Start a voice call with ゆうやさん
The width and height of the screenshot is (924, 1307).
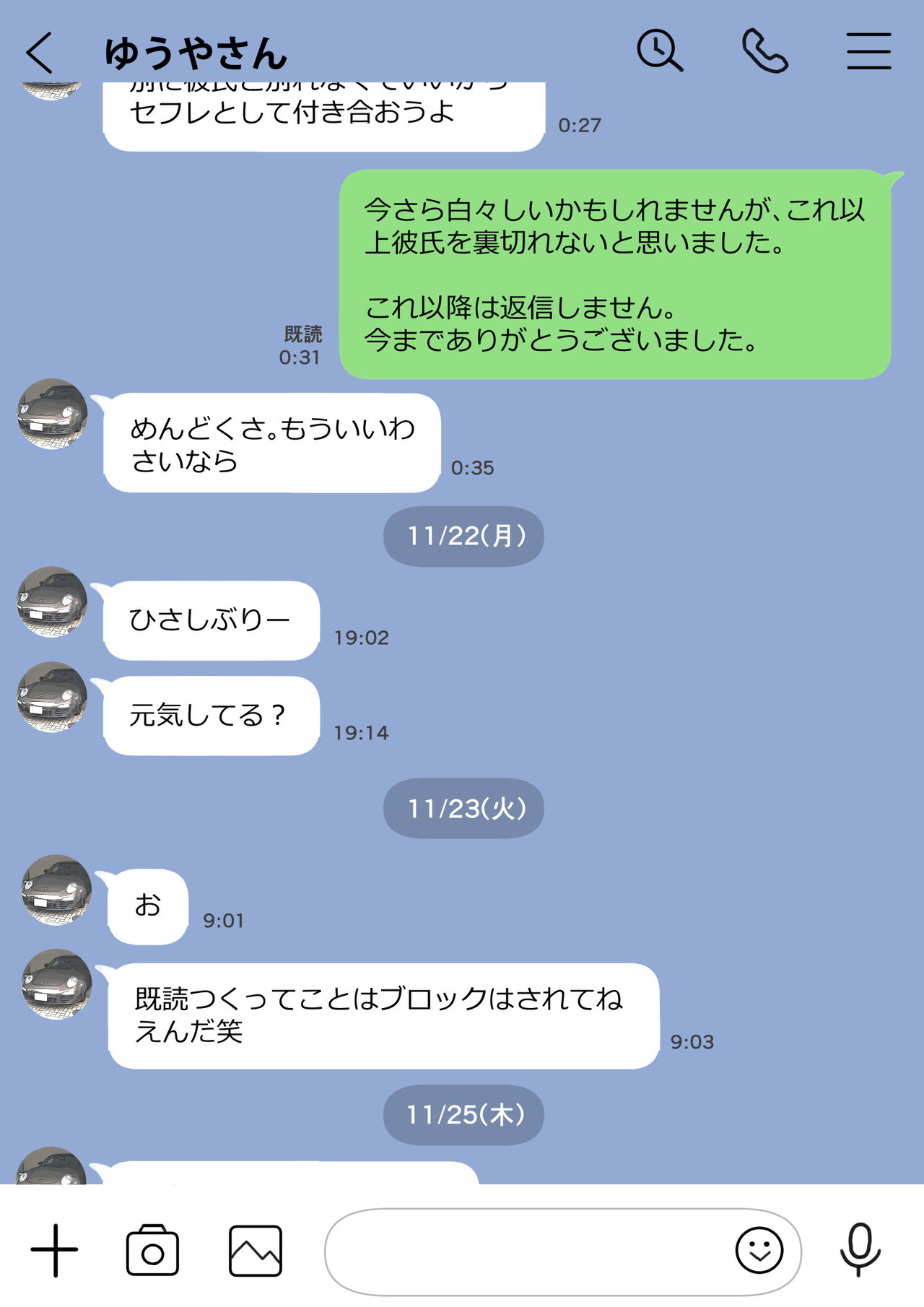(x=764, y=51)
